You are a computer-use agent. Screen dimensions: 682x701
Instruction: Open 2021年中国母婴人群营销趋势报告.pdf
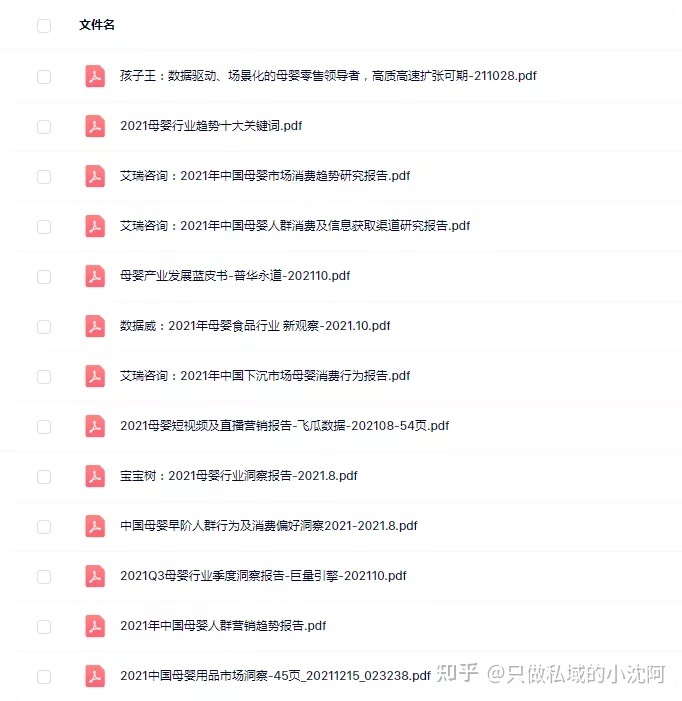click(222, 626)
